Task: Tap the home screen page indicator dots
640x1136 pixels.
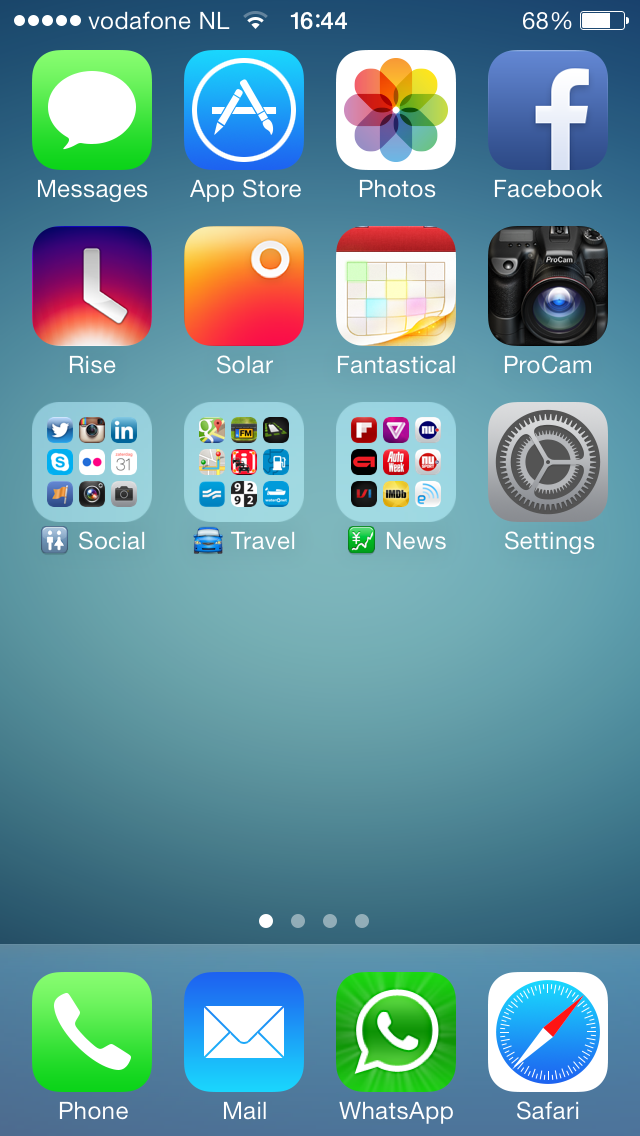Action: (x=314, y=921)
